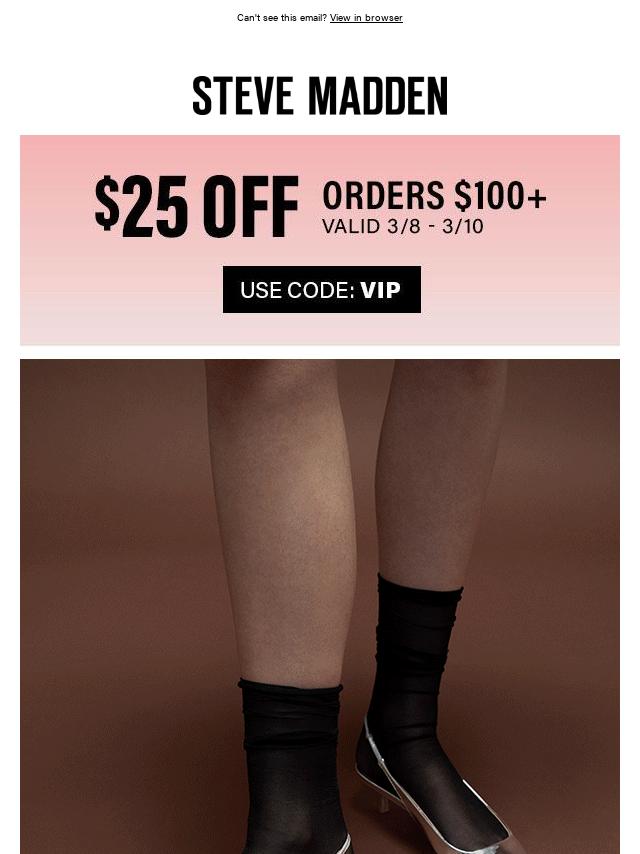The height and width of the screenshot is (854, 640).
Task: Open the View in browser link
Action: pyautogui.click(x=366, y=18)
